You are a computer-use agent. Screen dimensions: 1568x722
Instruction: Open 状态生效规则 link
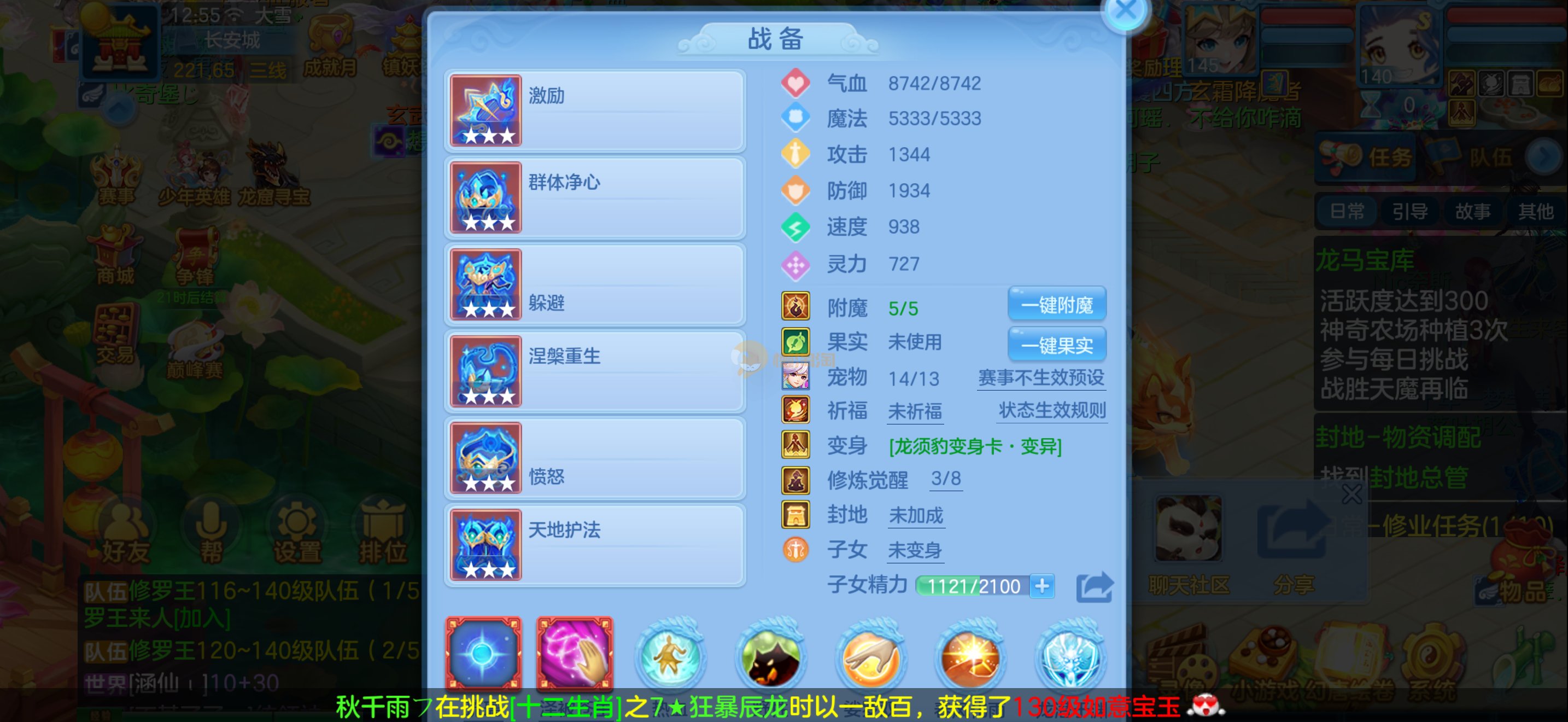coord(1052,411)
